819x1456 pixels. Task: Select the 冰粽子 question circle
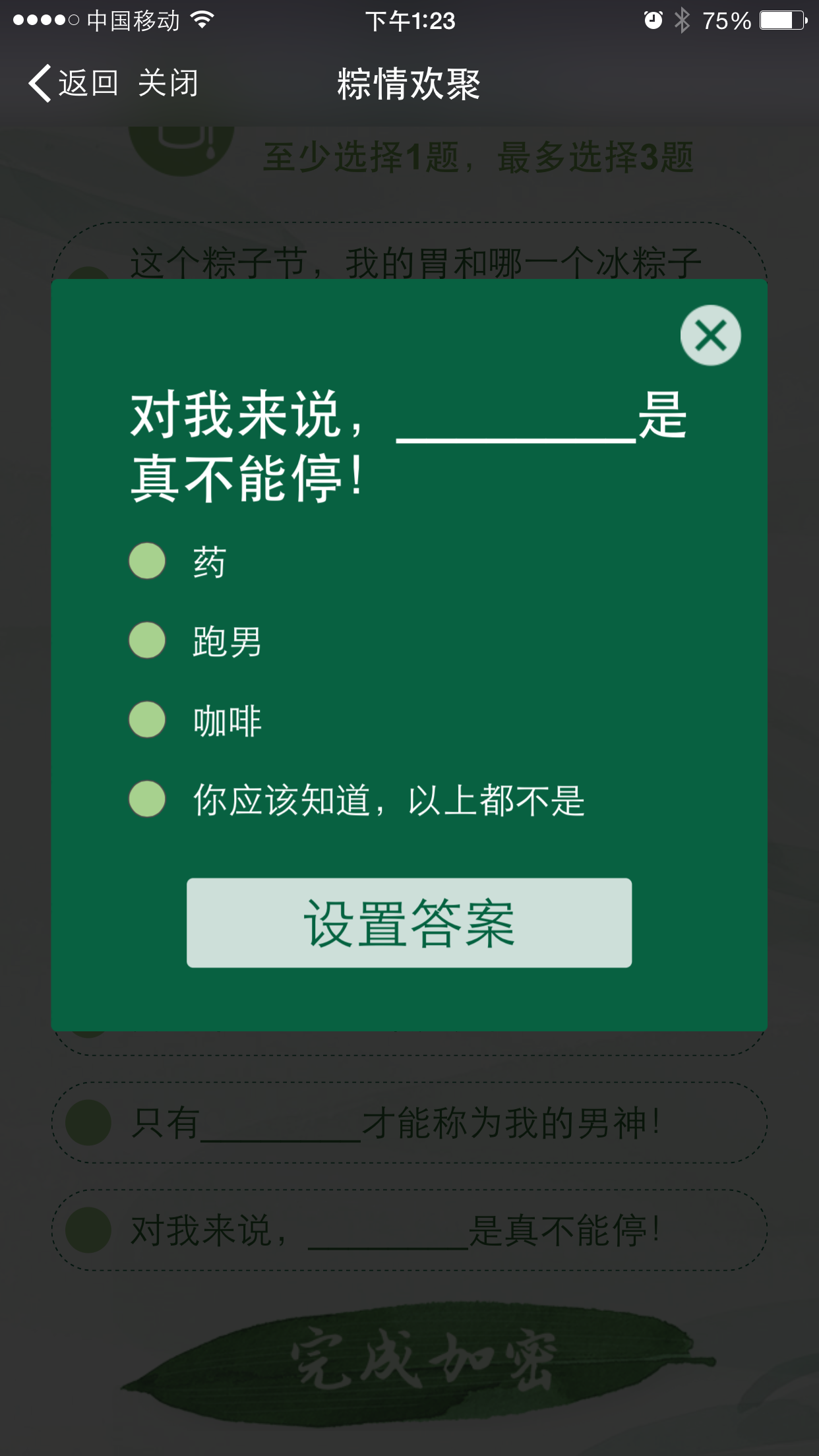click(88, 273)
